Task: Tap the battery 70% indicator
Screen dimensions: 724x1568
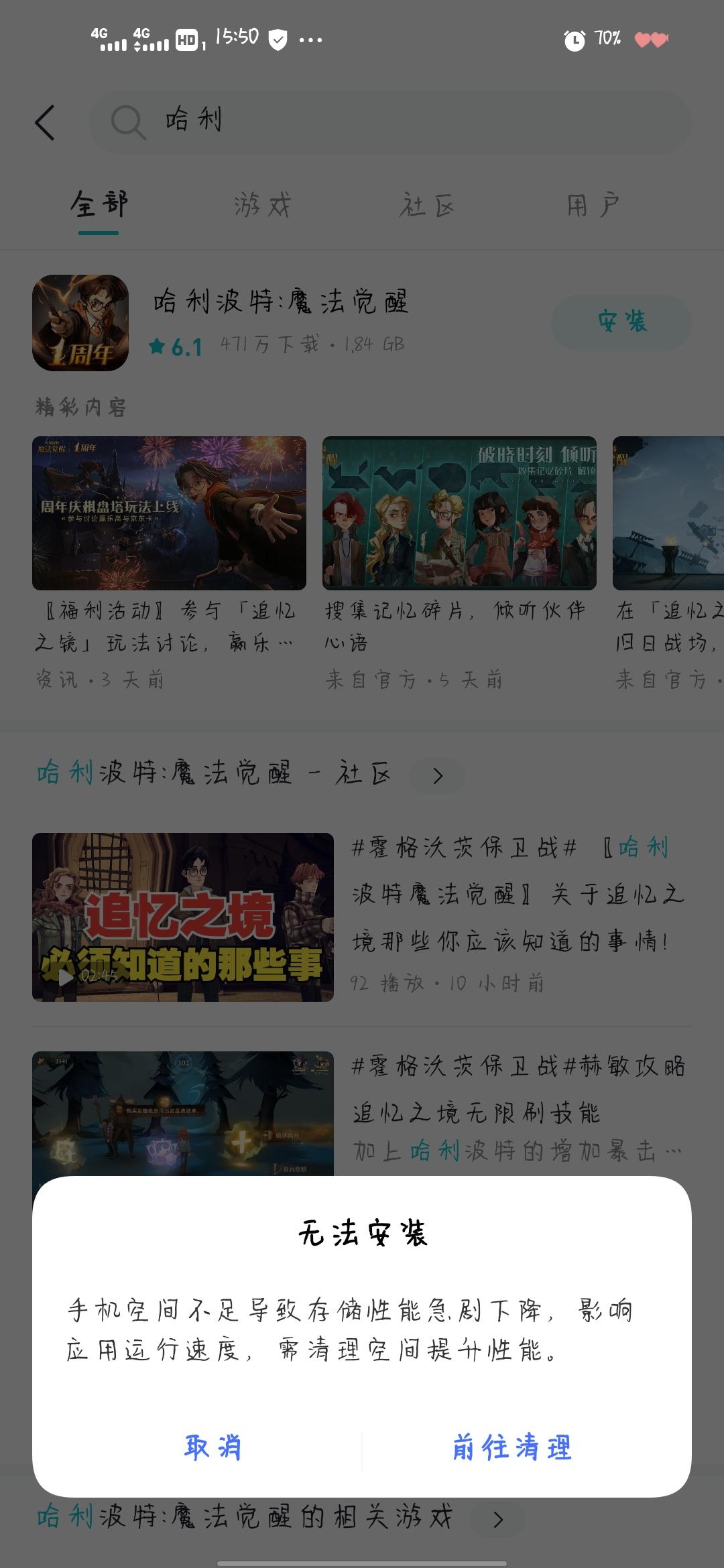Action: pos(605,39)
